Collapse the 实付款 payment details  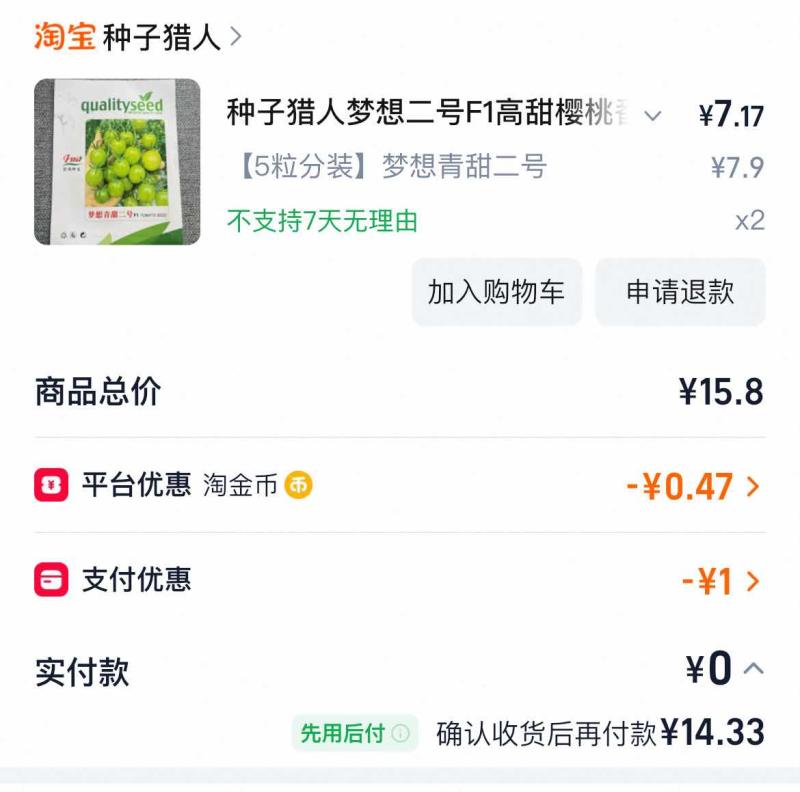[x=753, y=668]
